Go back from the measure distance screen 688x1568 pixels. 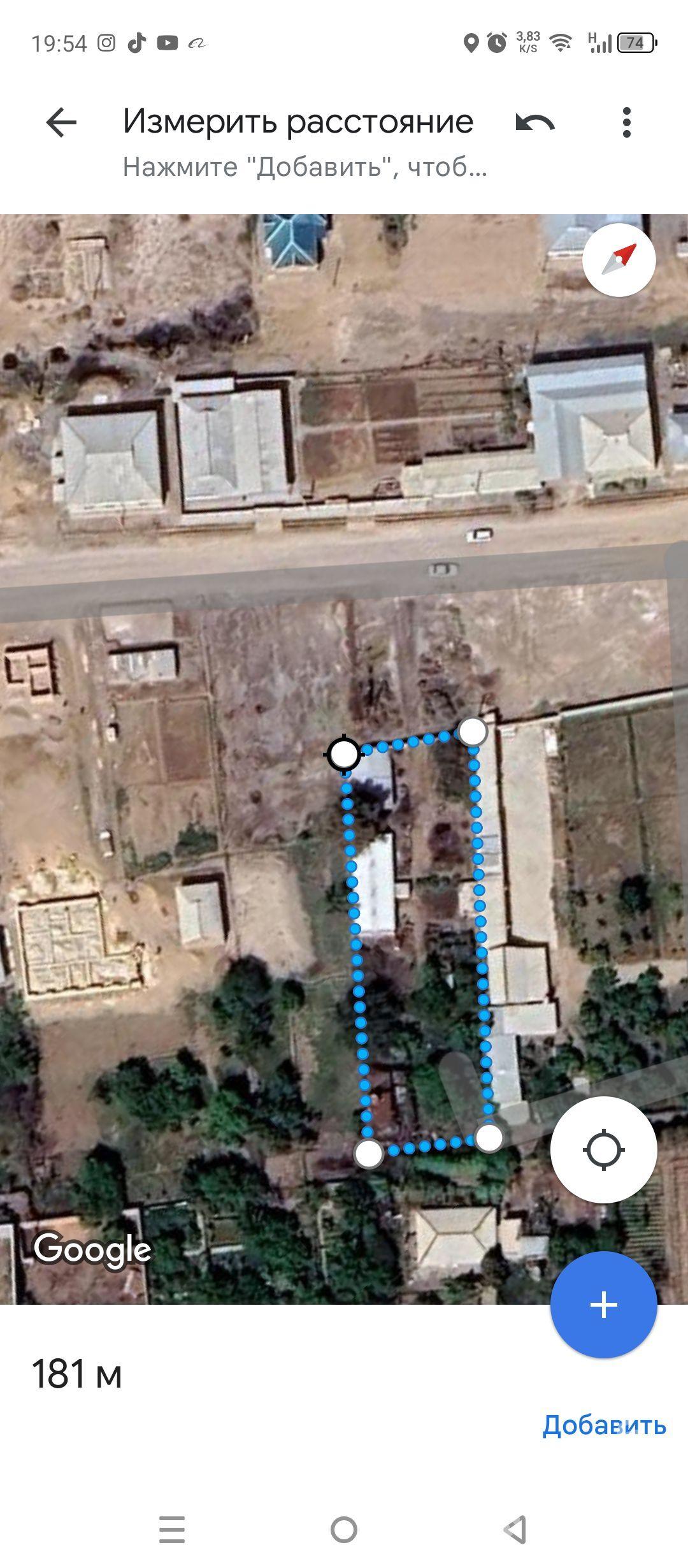[62, 122]
